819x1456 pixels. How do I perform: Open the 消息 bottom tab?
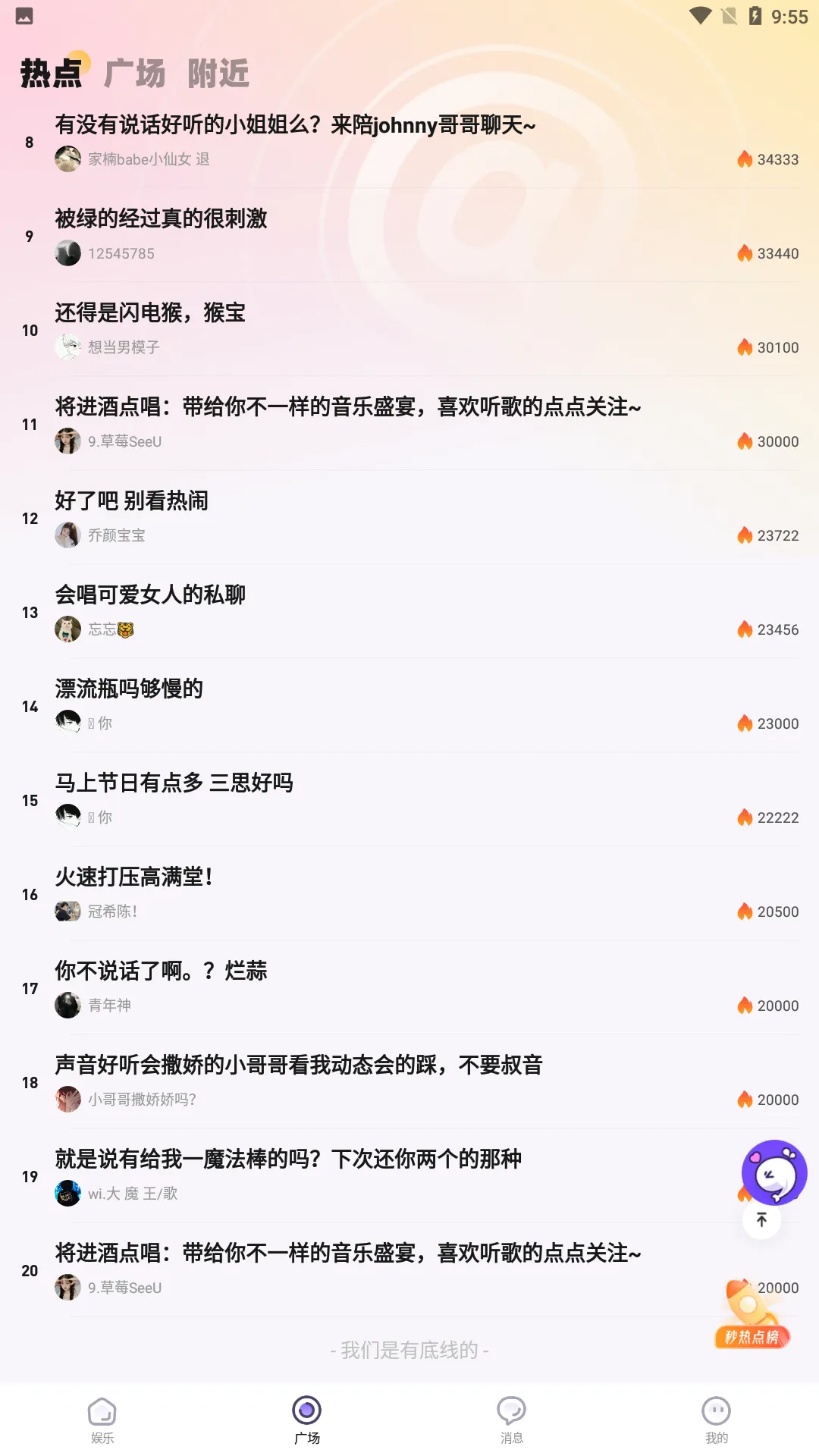click(x=512, y=1420)
